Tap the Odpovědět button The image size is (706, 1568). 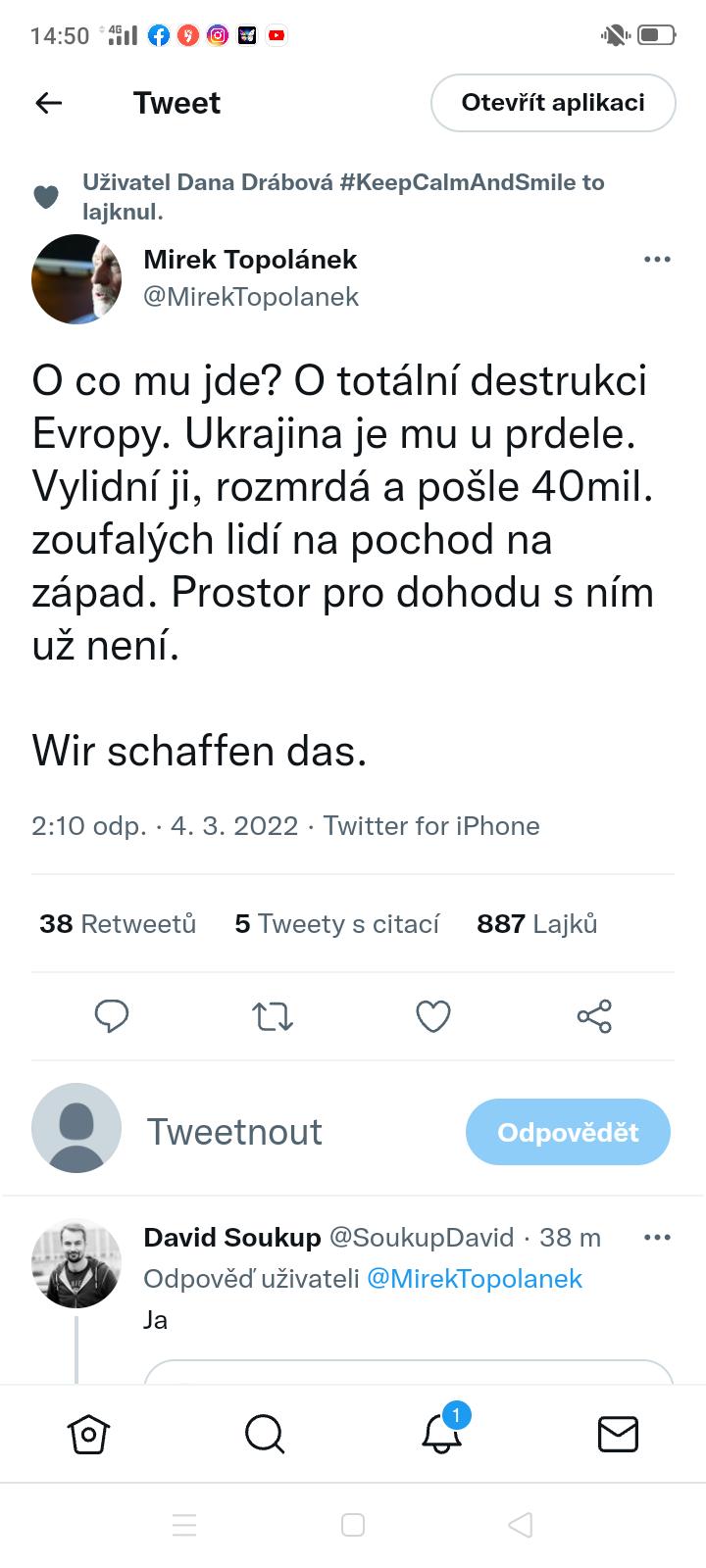(x=568, y=1132)
